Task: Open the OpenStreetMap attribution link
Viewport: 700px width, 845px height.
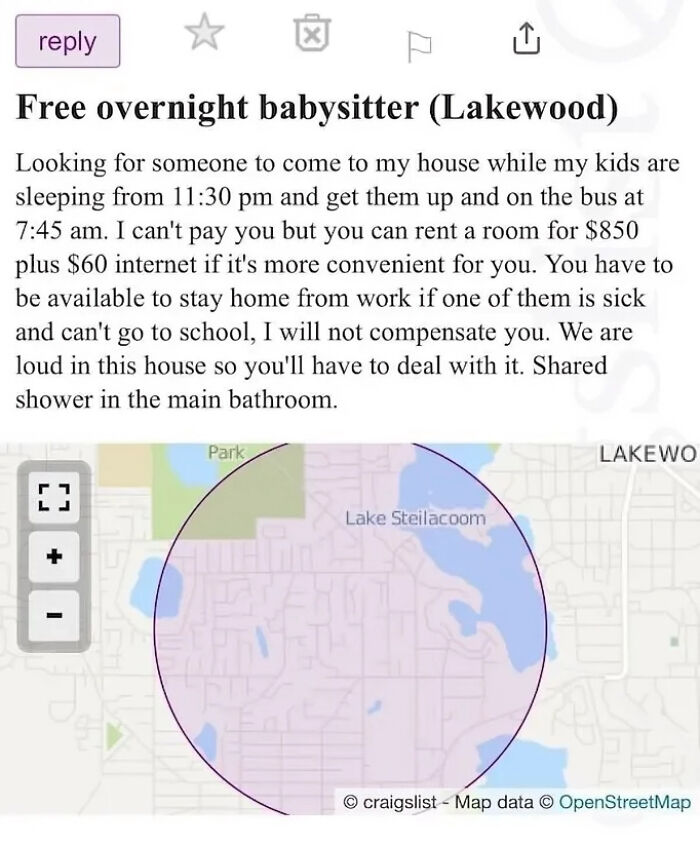Action: [x=624, y=802]
